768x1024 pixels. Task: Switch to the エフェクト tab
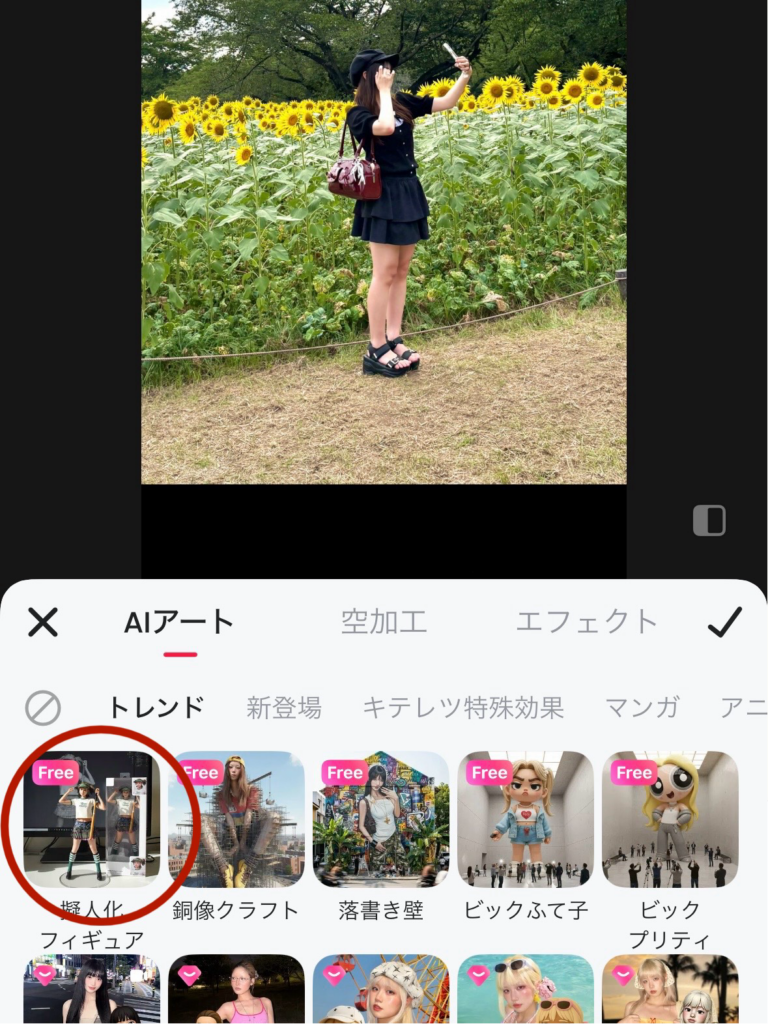pyautogui.click(x=586, y=622)
